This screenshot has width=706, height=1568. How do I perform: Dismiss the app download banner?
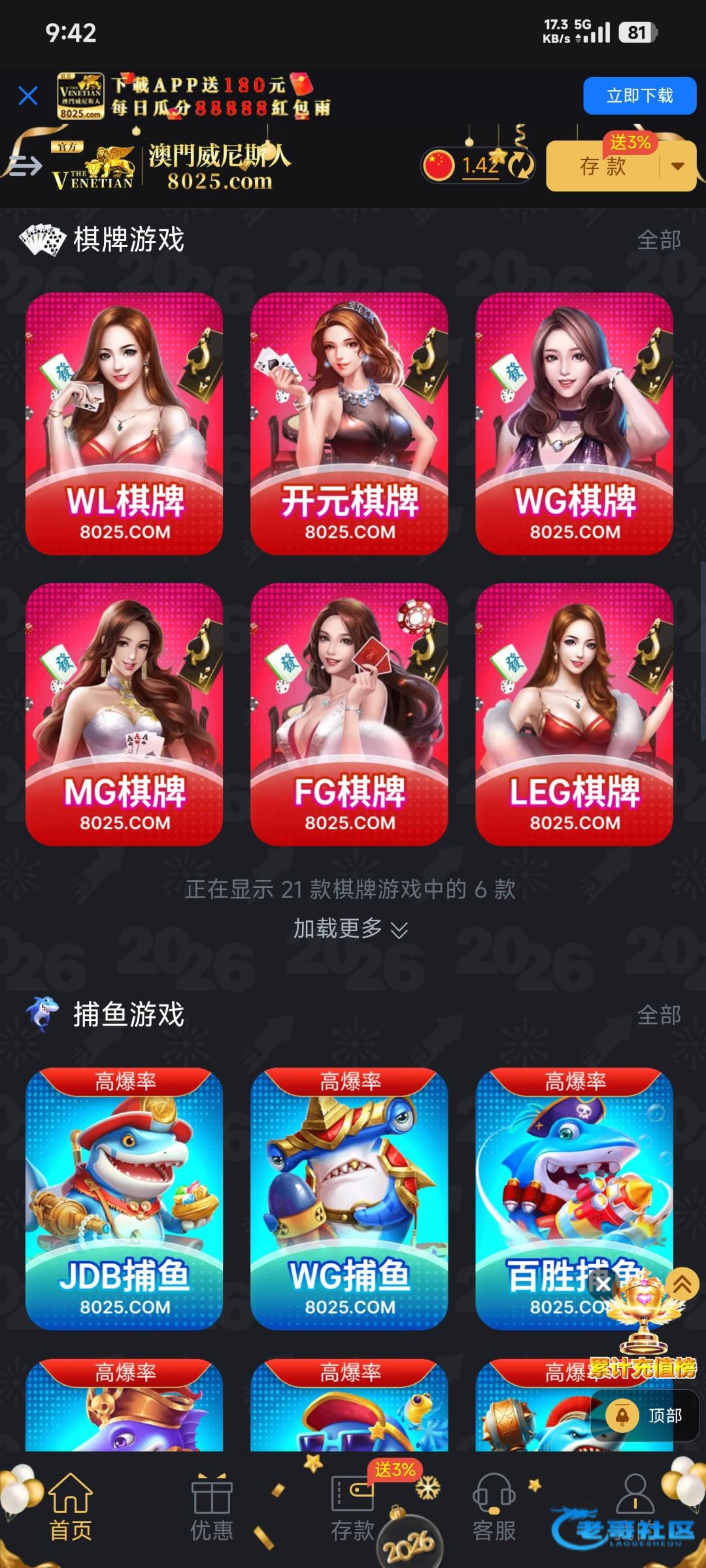pos(28,96)
